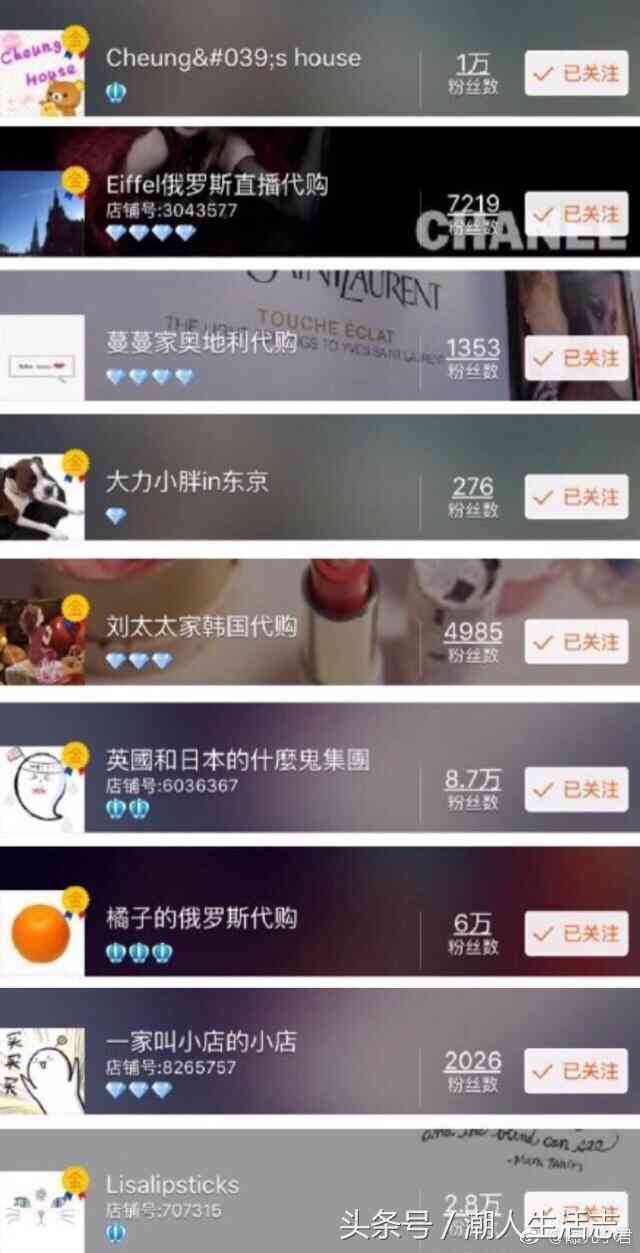
Task: Unfollow 一家叫小店的小店 via 已关注
Action: [576, 1071]
